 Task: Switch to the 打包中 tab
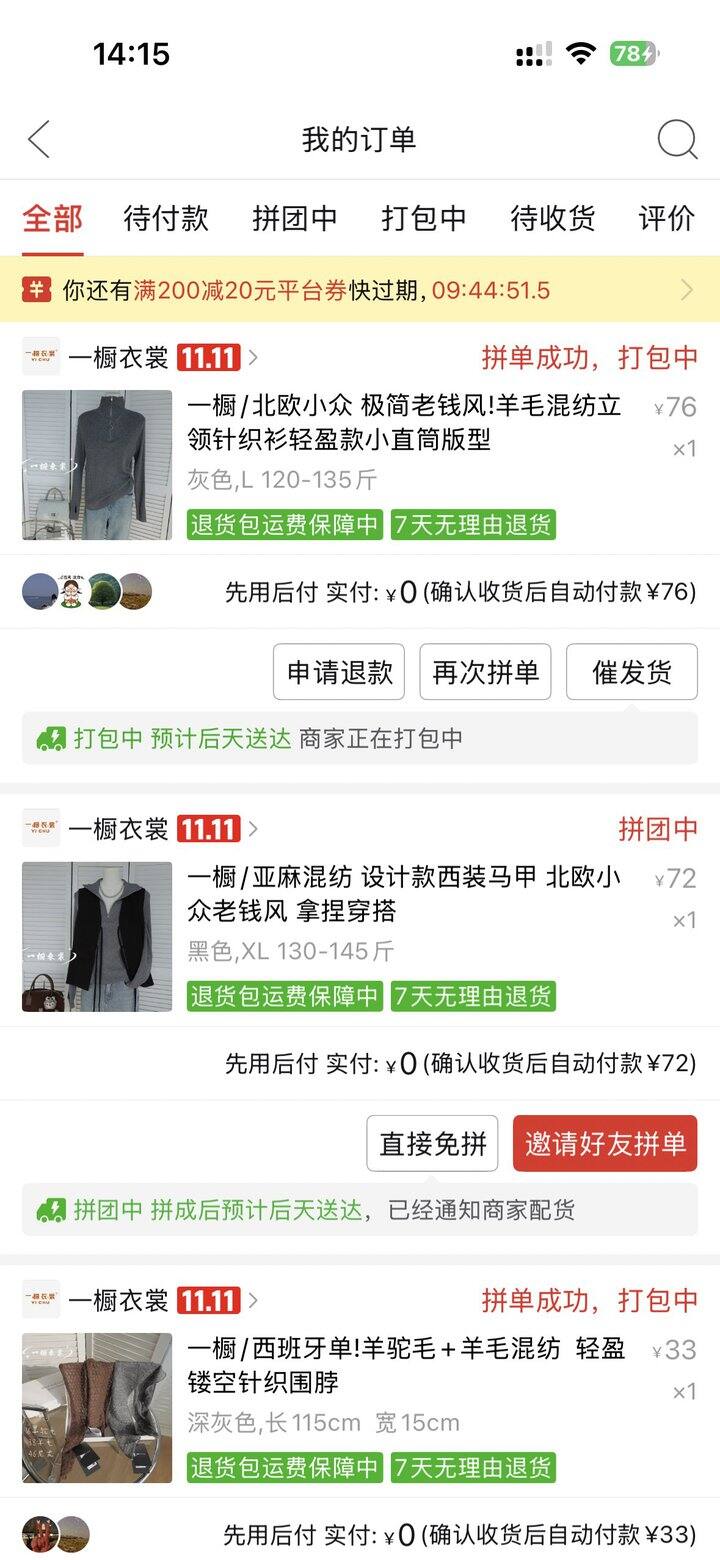point(424,218)
